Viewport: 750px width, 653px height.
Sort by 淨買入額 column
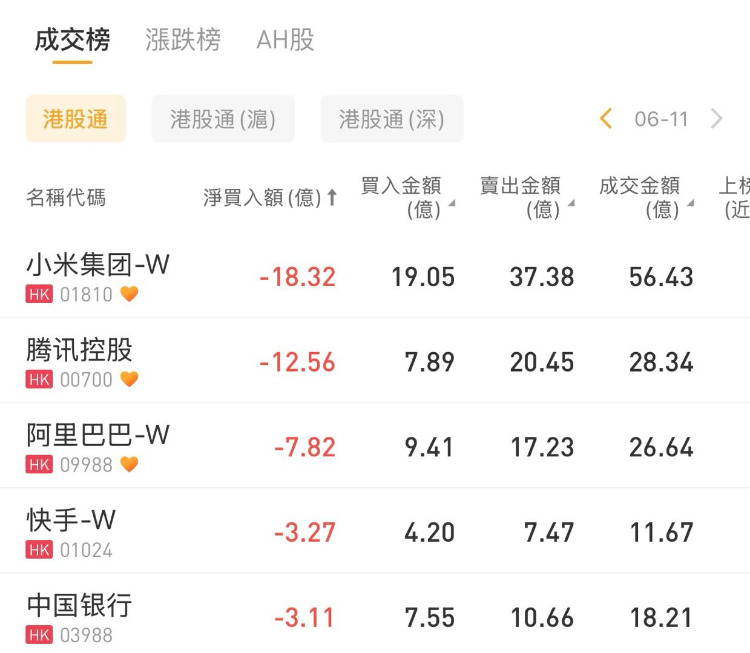[270, 198]
